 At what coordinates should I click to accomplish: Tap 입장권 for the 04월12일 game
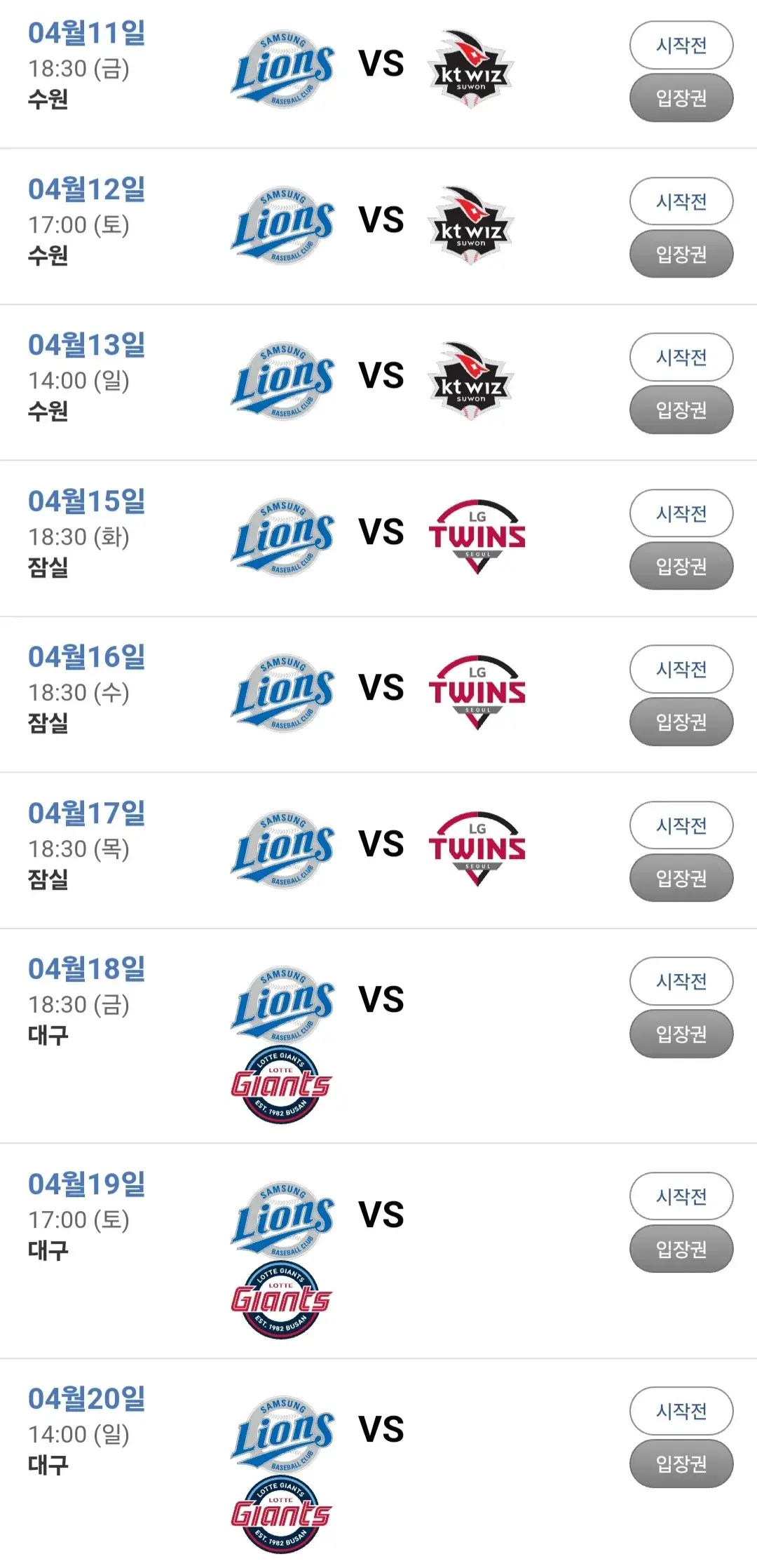point(681,254)
